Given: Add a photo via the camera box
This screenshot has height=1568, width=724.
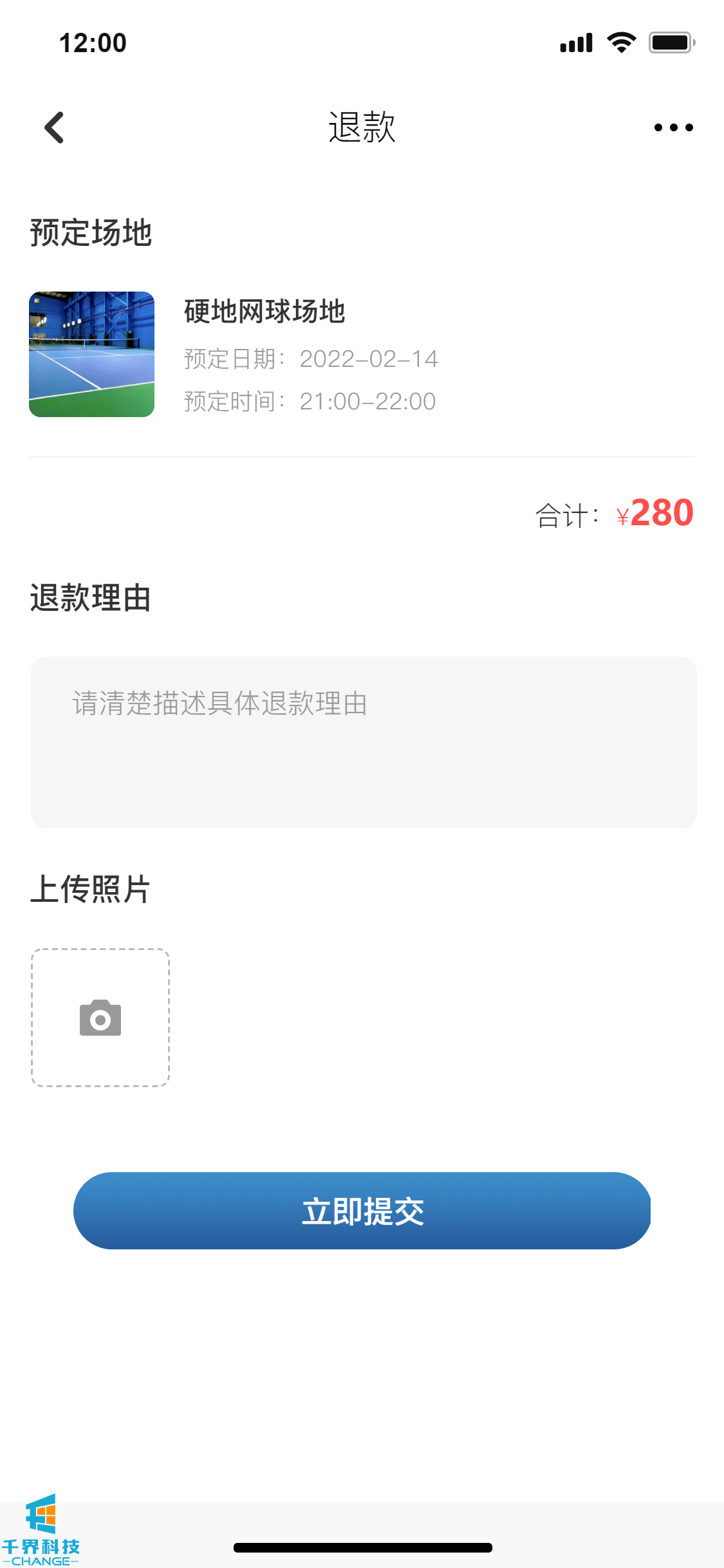Looking at the screenshot, I should pyautogui.click(x=100, y=1017).
